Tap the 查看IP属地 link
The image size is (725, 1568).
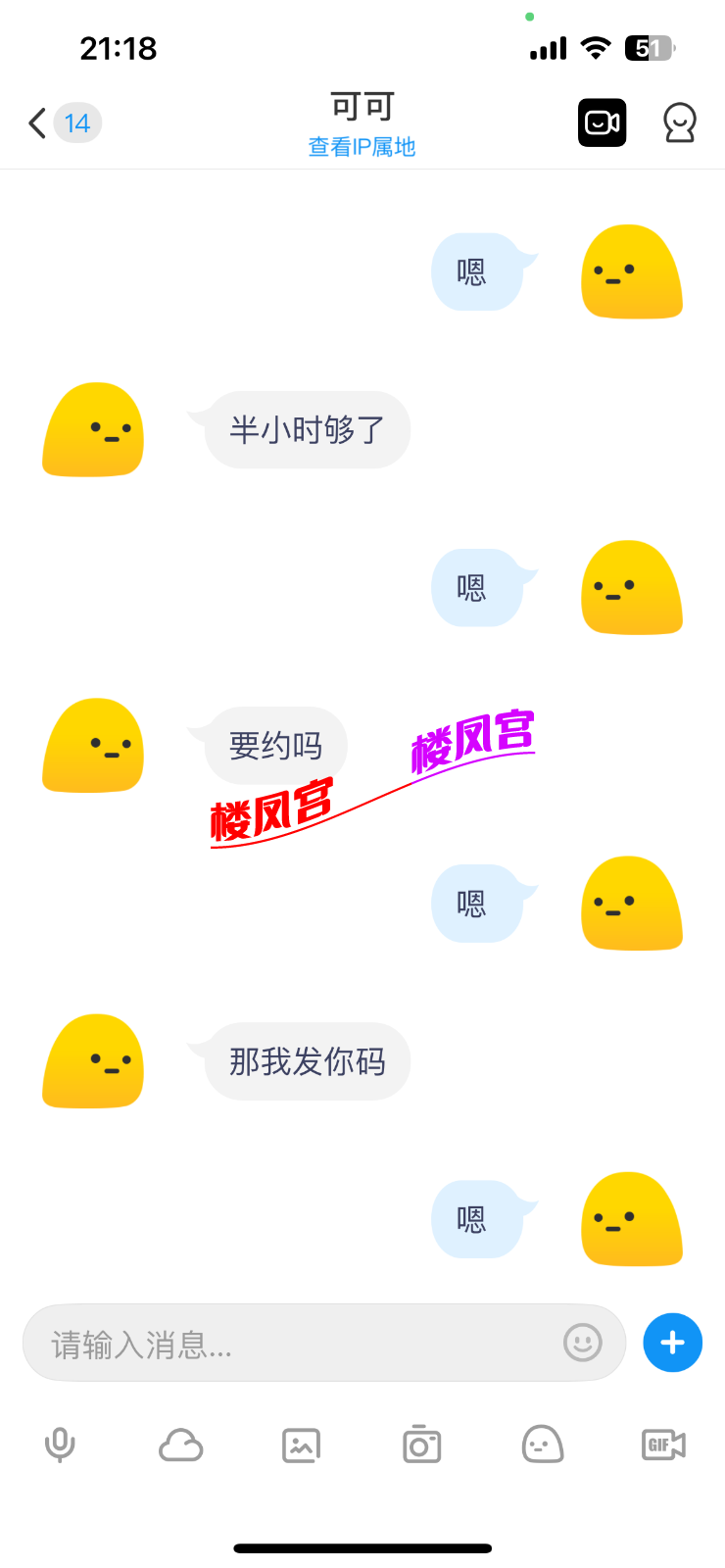362,147
